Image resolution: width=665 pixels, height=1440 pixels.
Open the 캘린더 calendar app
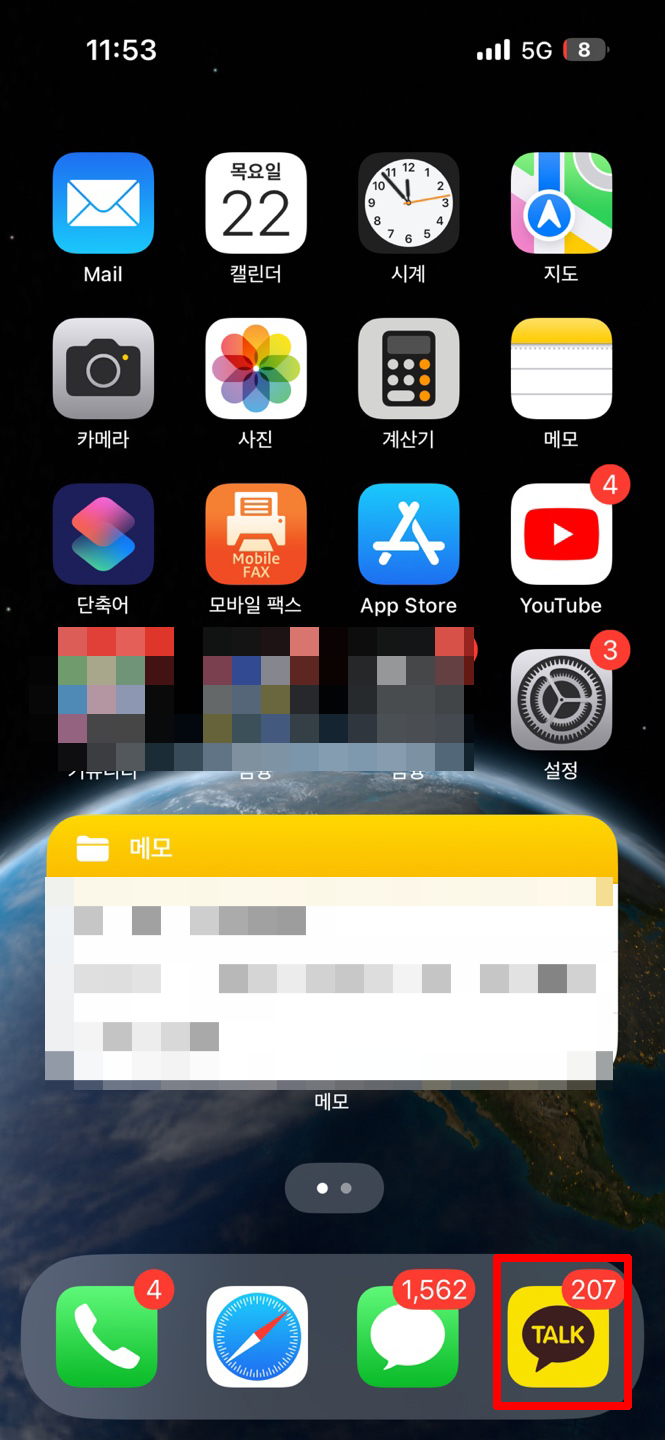coord(256,203)
